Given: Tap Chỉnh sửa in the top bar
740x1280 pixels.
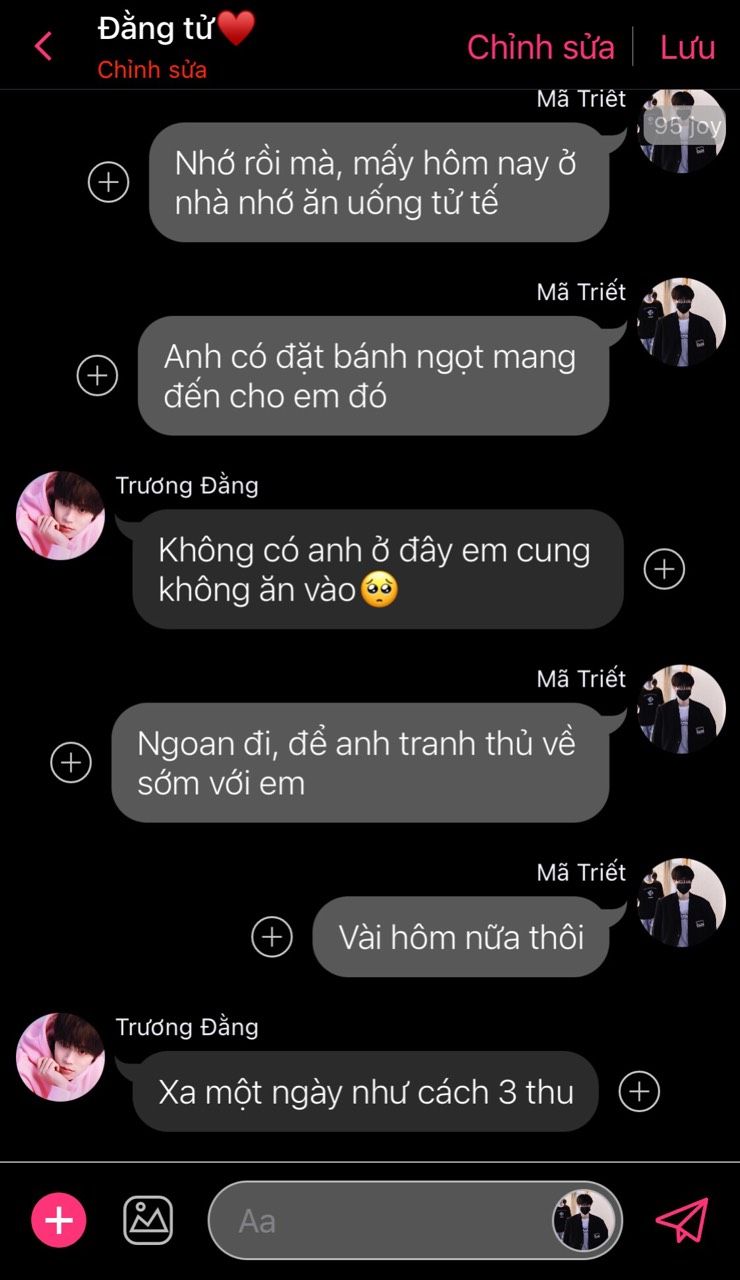Looking at the screenshot, I should 540,47.
